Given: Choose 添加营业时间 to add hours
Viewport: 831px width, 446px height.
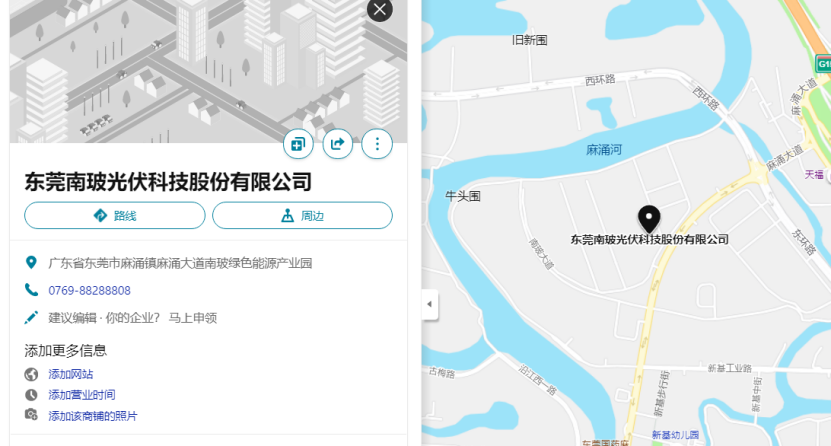Looking at the screenshot, I should click(x=81, y=395).
